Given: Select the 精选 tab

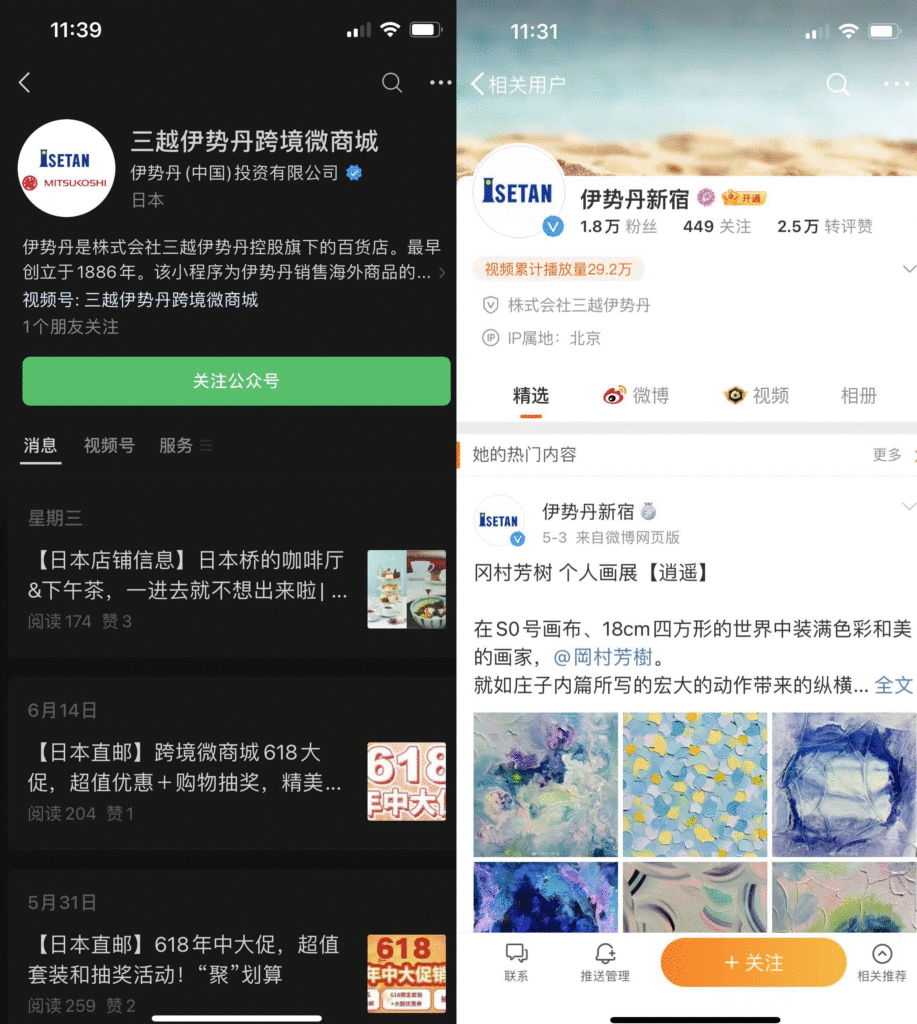Looking at the screenshot, I should [x=531, y=396].
